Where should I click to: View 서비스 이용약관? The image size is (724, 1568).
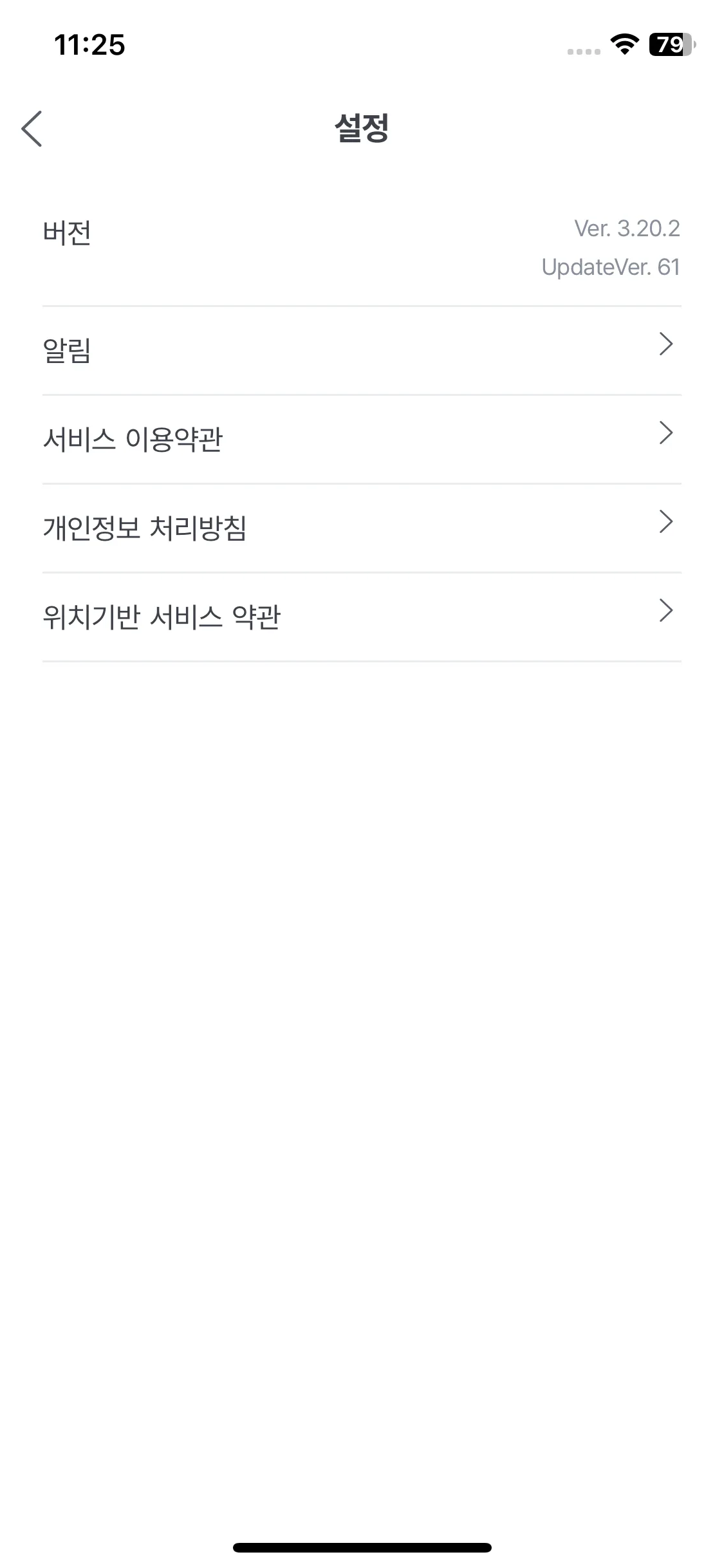pos(360,439)
